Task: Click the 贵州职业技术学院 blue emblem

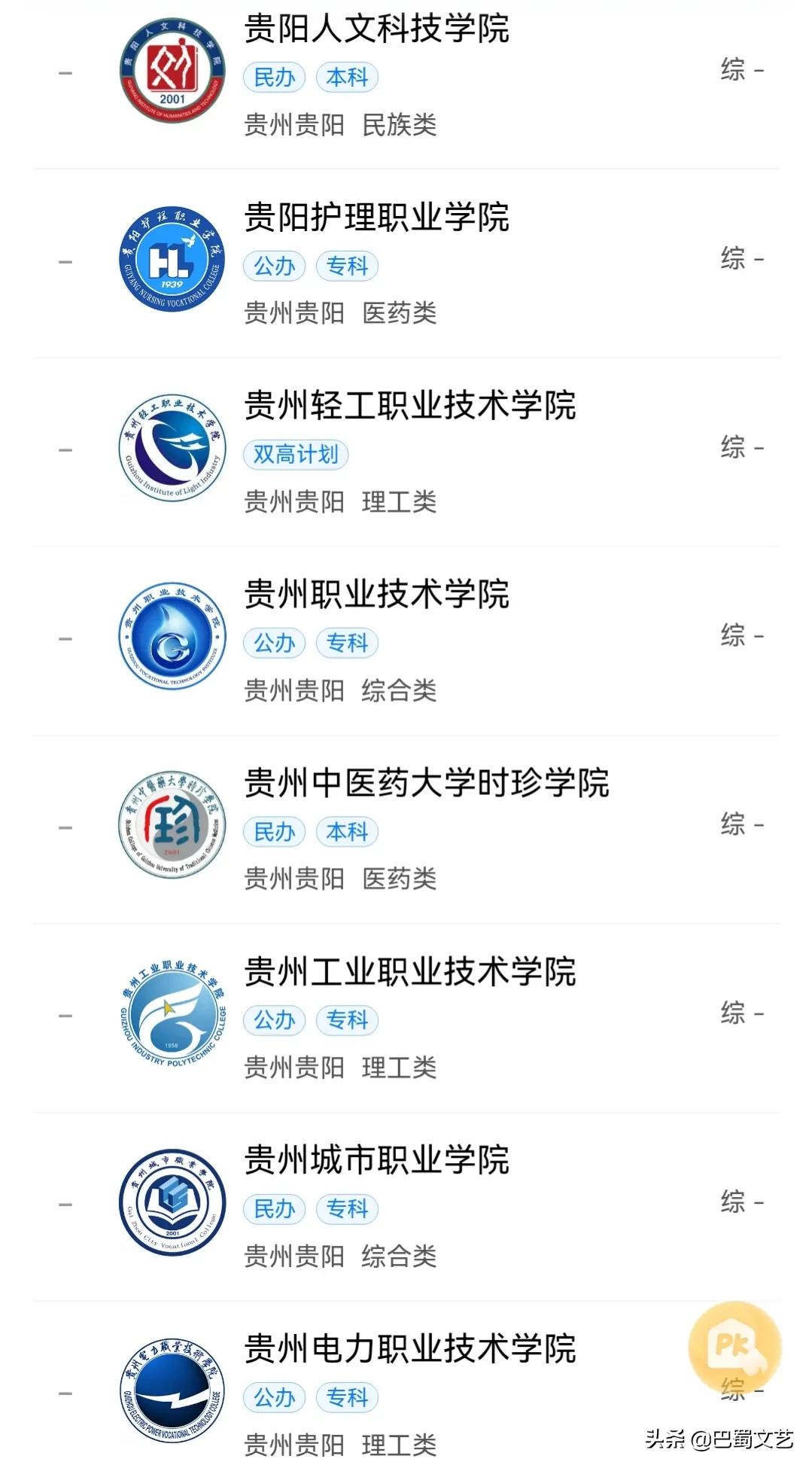Action: point(172,636)
